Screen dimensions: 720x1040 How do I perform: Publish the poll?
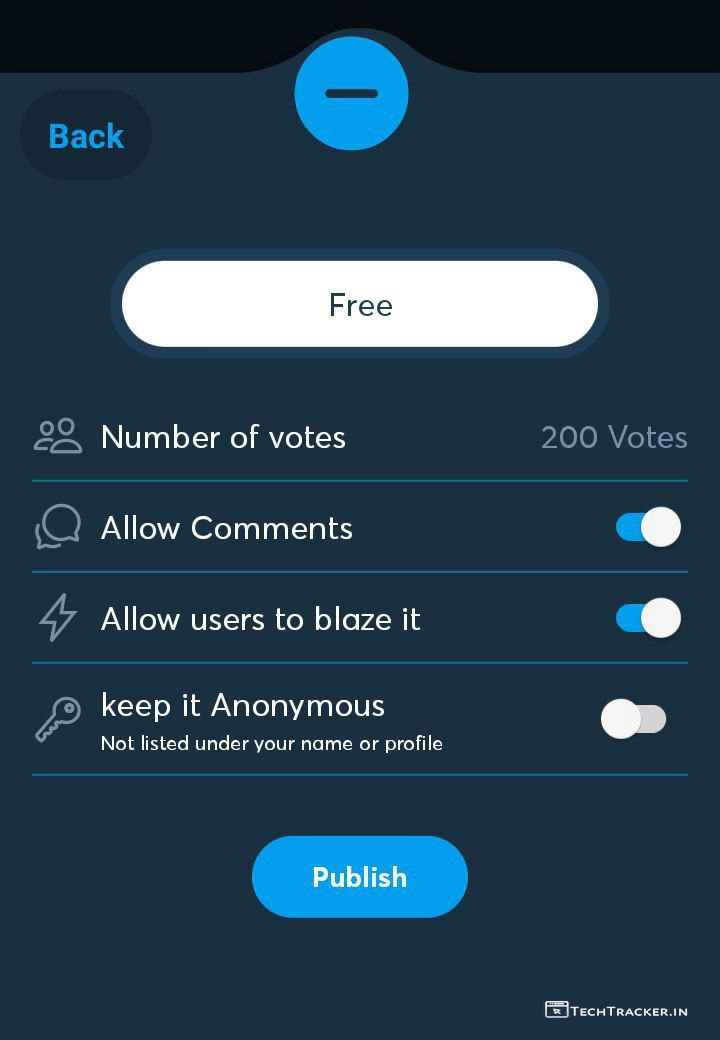coord(360,877)
